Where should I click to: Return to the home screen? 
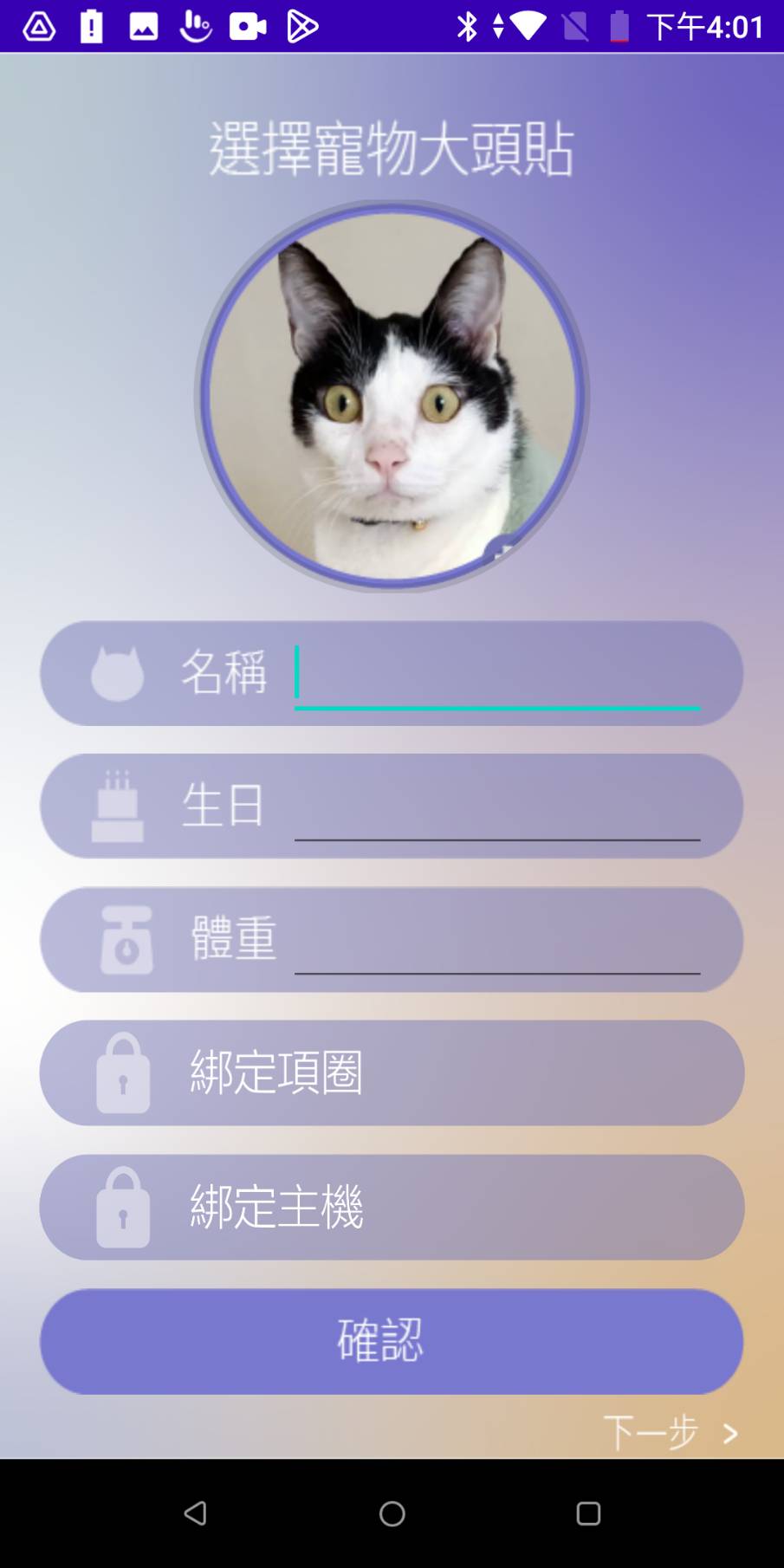point(392,1513)
